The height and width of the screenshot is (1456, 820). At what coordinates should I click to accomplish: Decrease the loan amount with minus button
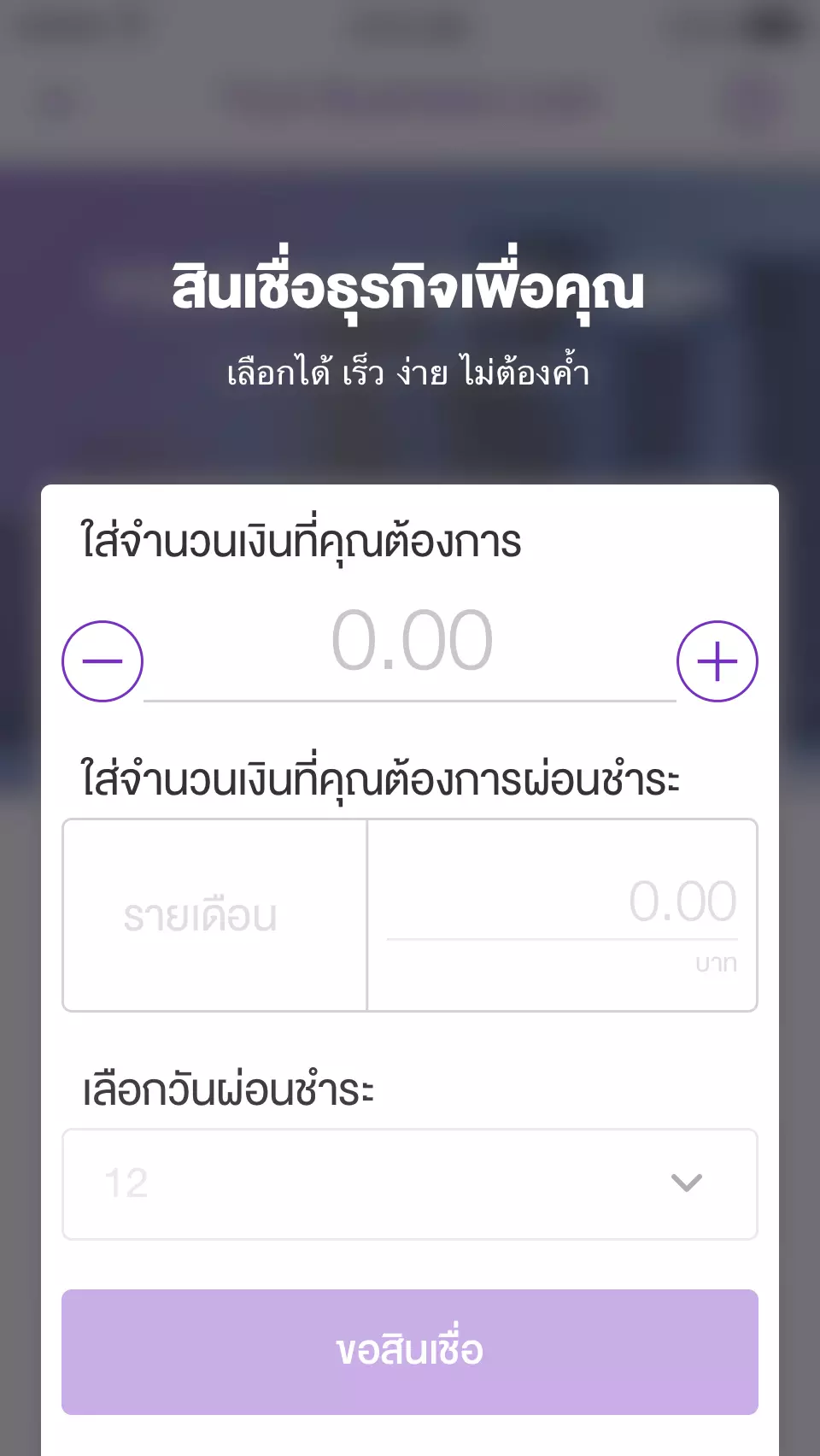(x=102, y=661)
